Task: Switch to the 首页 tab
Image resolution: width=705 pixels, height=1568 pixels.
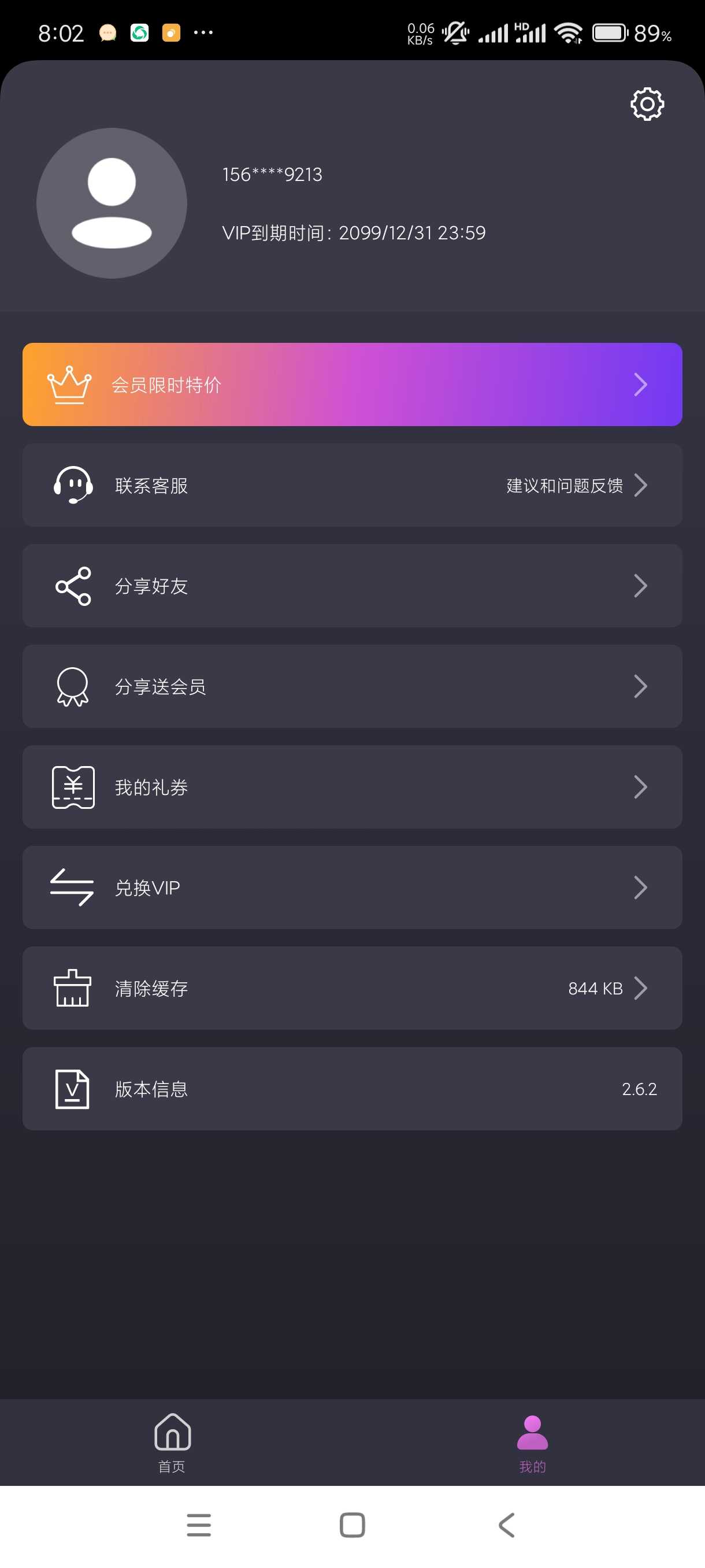Action: pos(172,1443)
